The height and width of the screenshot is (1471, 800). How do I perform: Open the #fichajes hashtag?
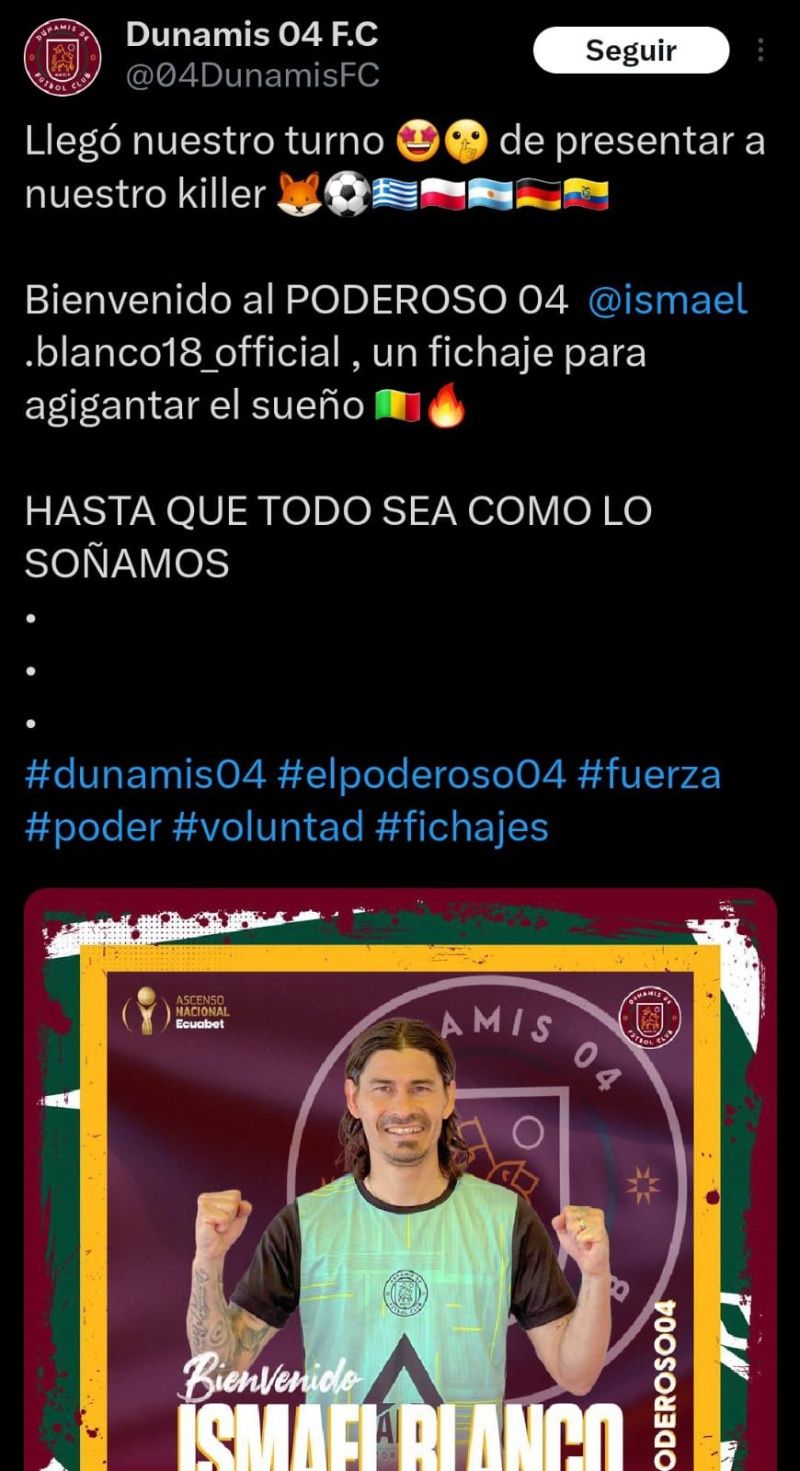tap(462, 828)
